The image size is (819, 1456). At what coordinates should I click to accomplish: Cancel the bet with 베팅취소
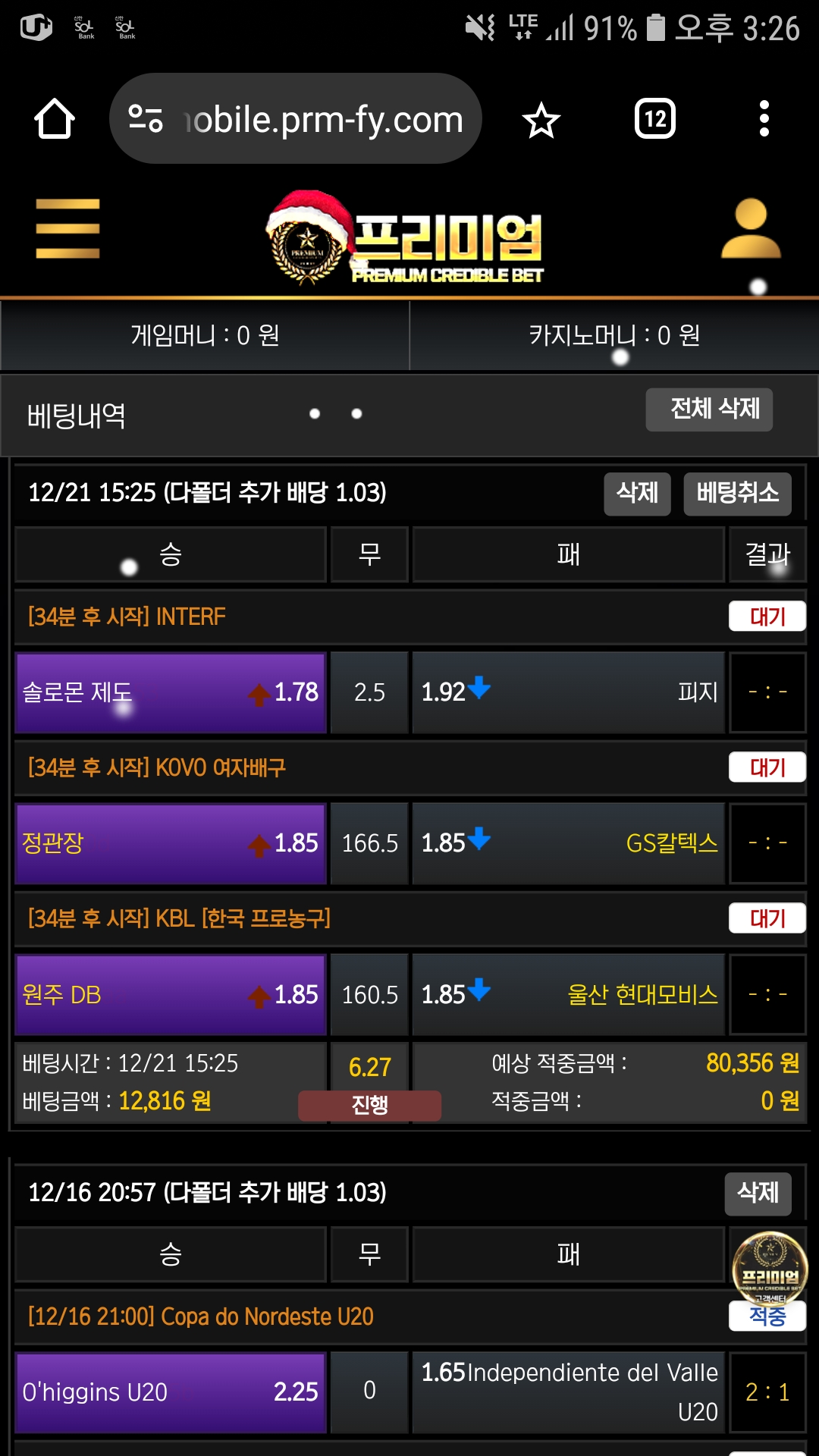(x=737, y=494)
